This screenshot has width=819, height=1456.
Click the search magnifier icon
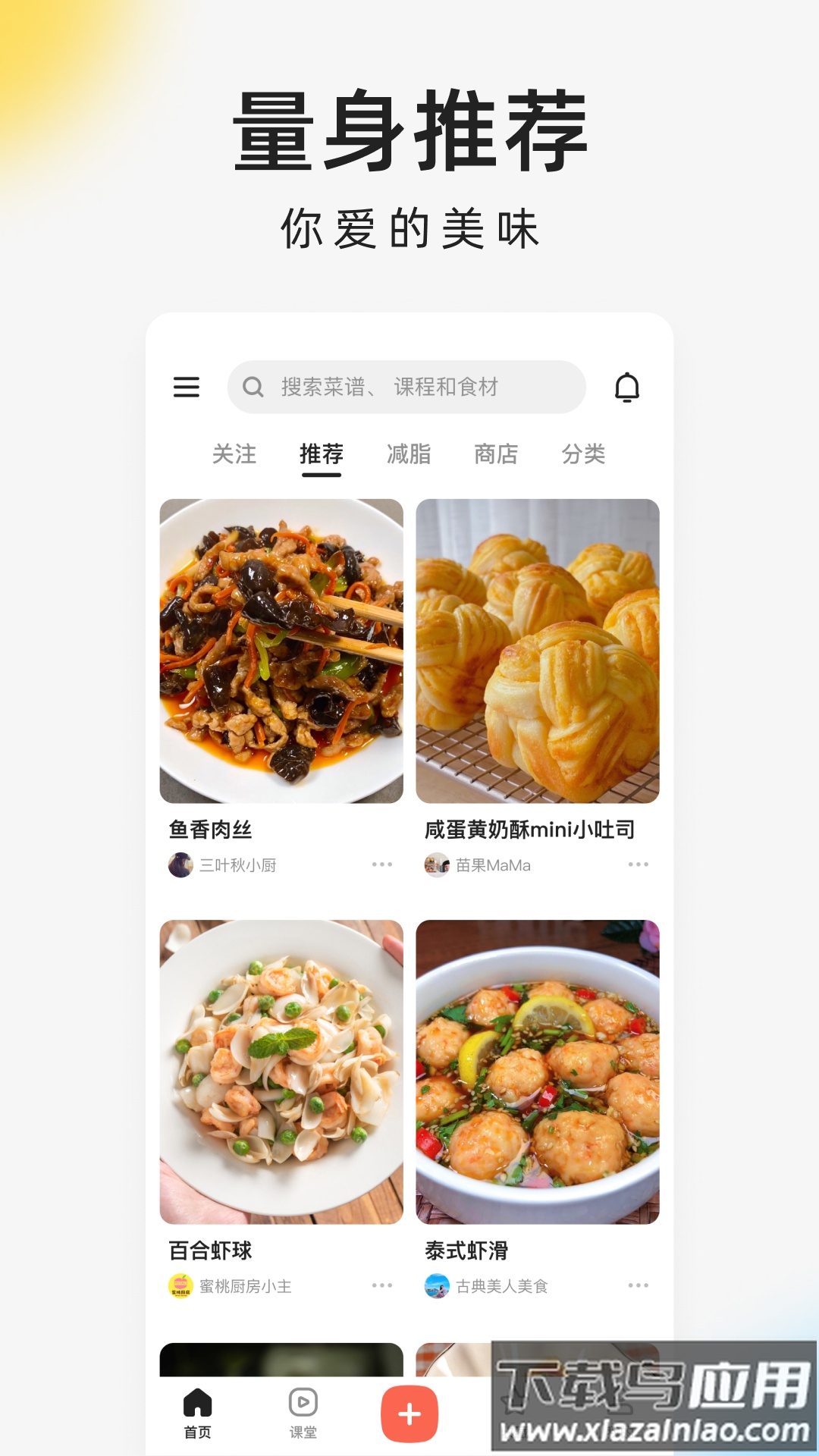click(x=251, y=387)
